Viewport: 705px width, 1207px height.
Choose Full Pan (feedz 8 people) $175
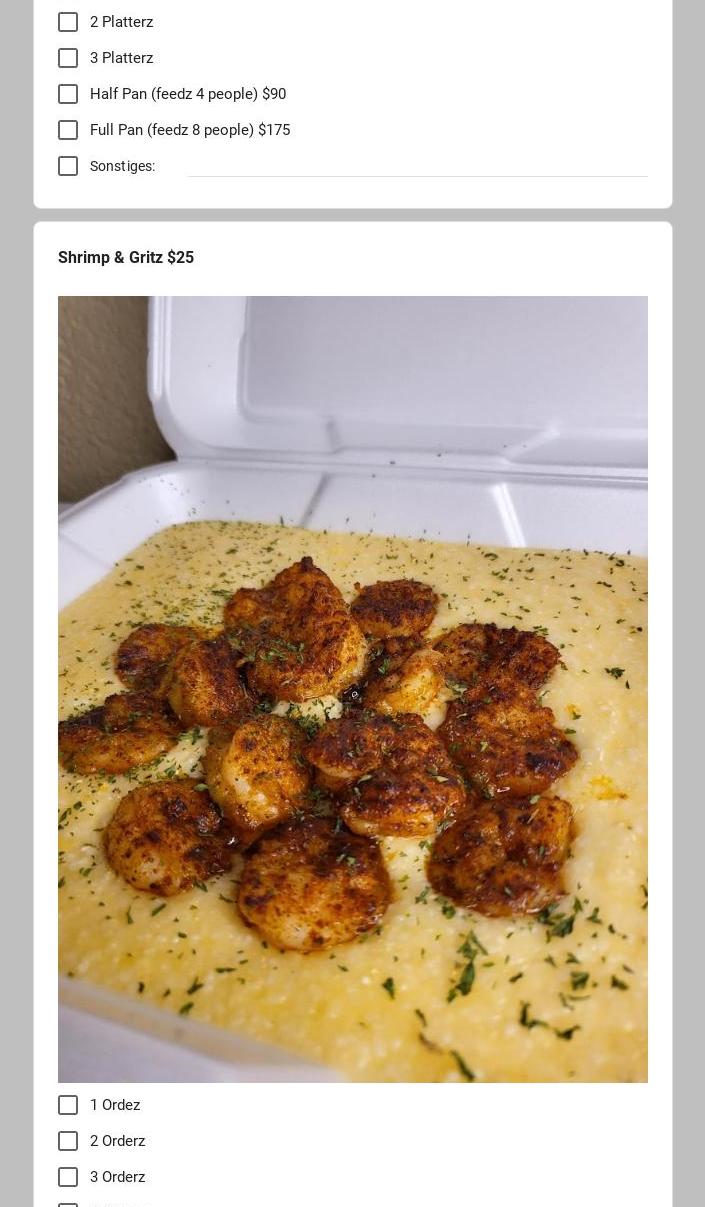[68, 130]
